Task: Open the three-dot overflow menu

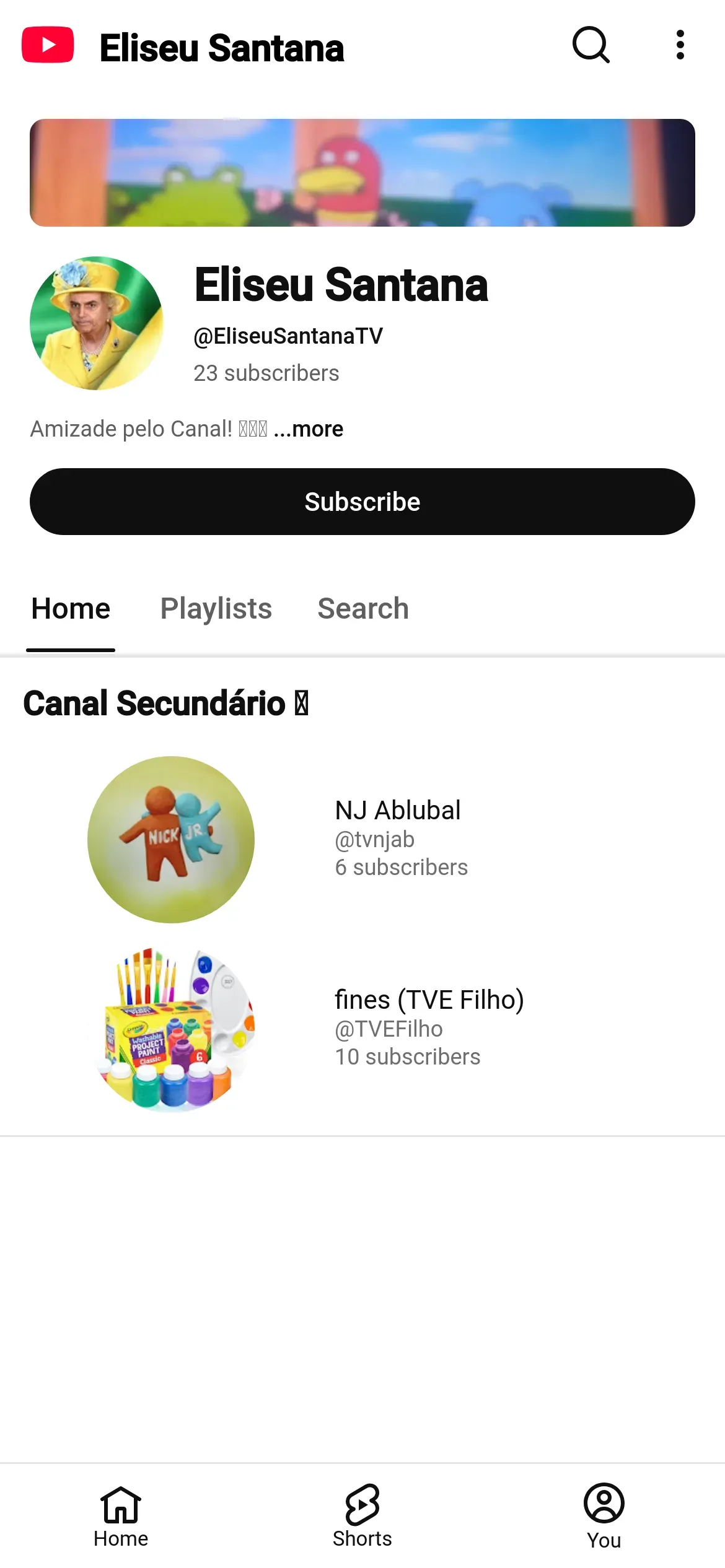Action: [x=680, y=45]
